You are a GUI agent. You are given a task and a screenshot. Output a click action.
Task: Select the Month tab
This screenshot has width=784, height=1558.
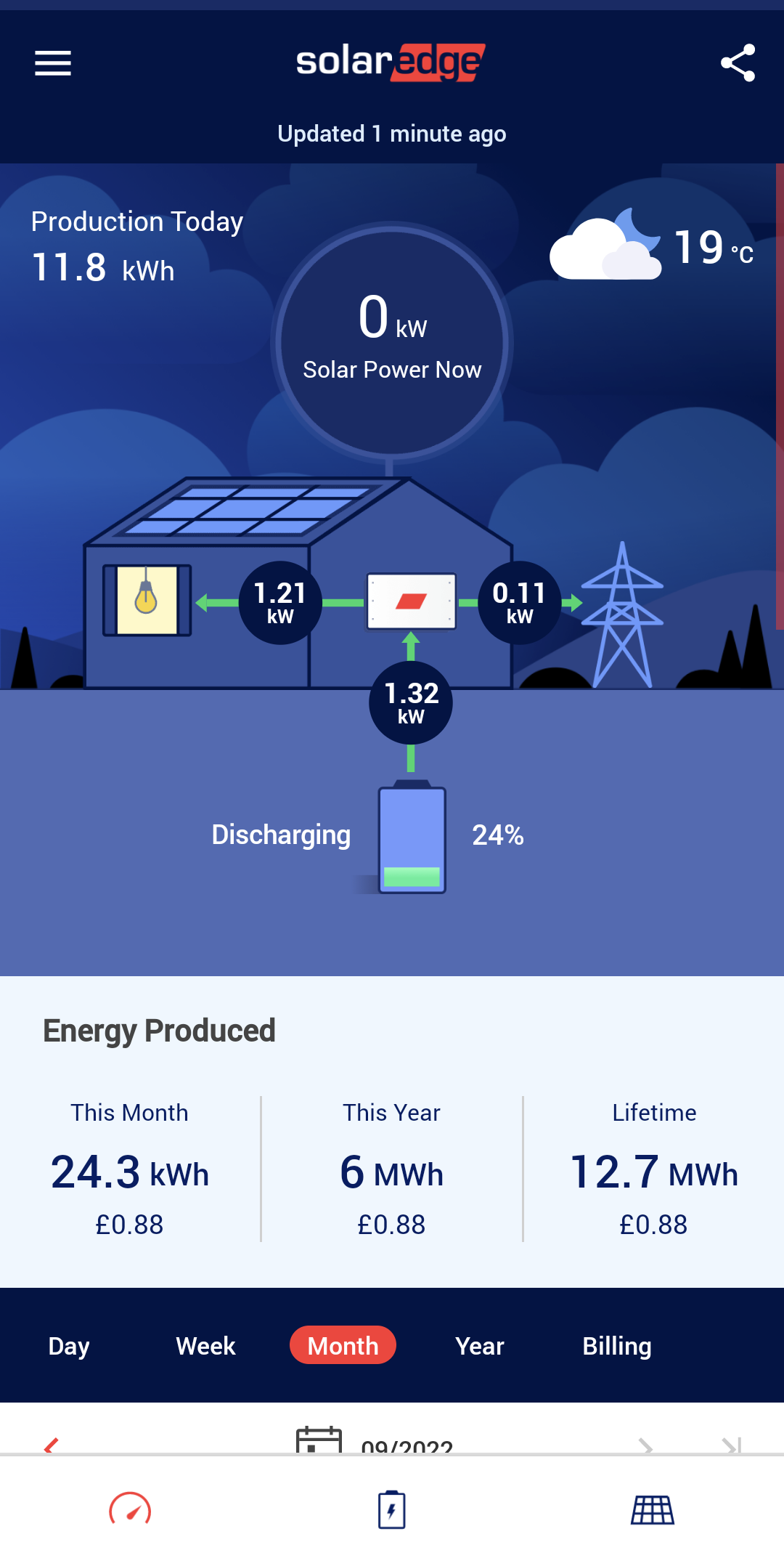point(343,1345)
